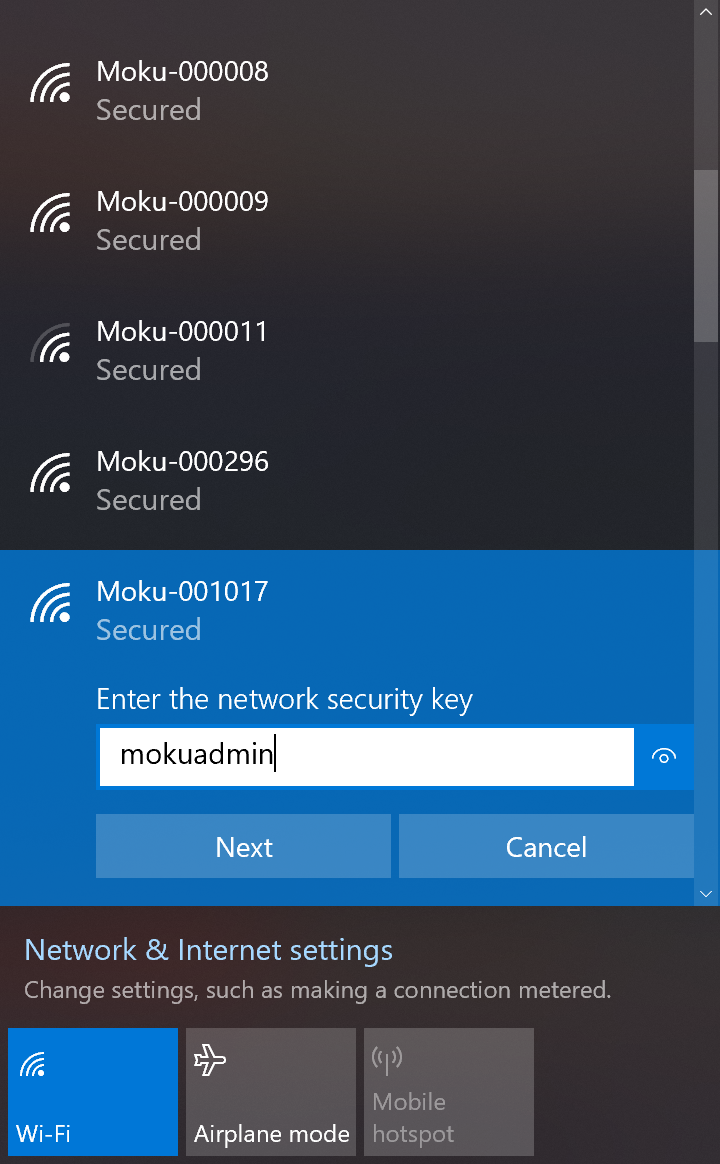Select the Moku-000009 network
The image size is (720, 1164).
347,220
